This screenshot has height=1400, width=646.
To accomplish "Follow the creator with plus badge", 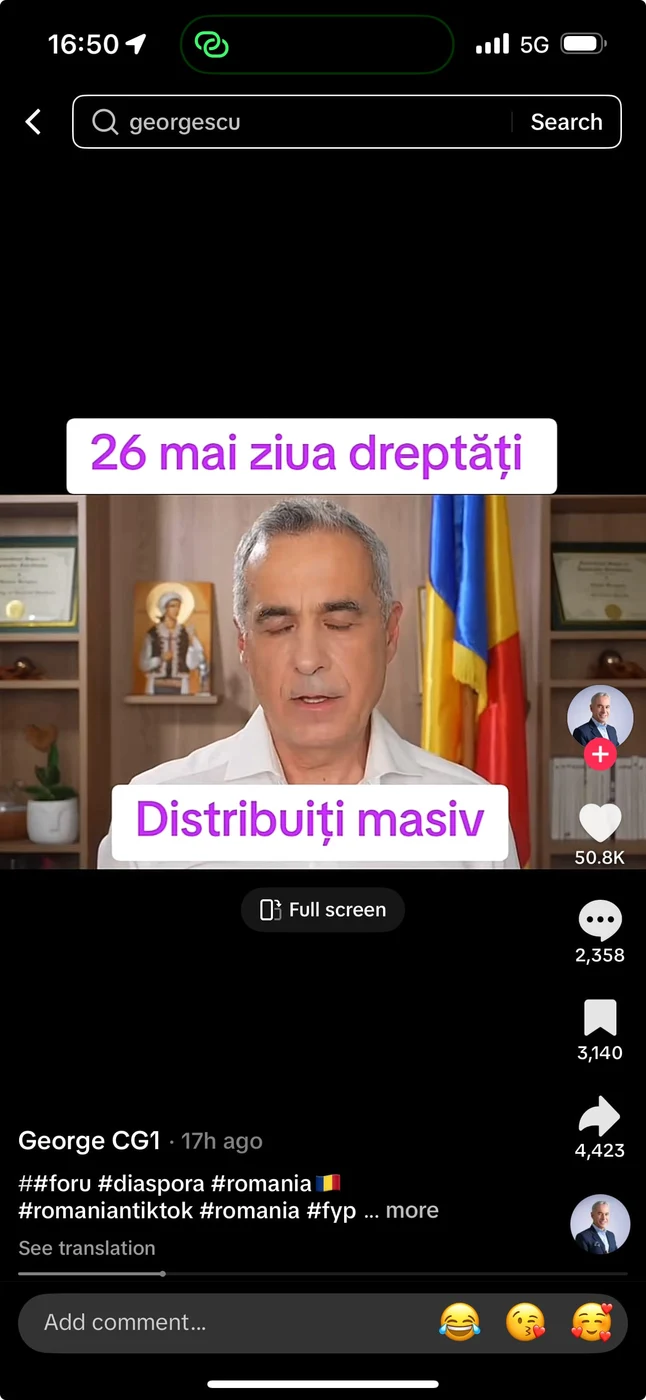I will point(600,755).
